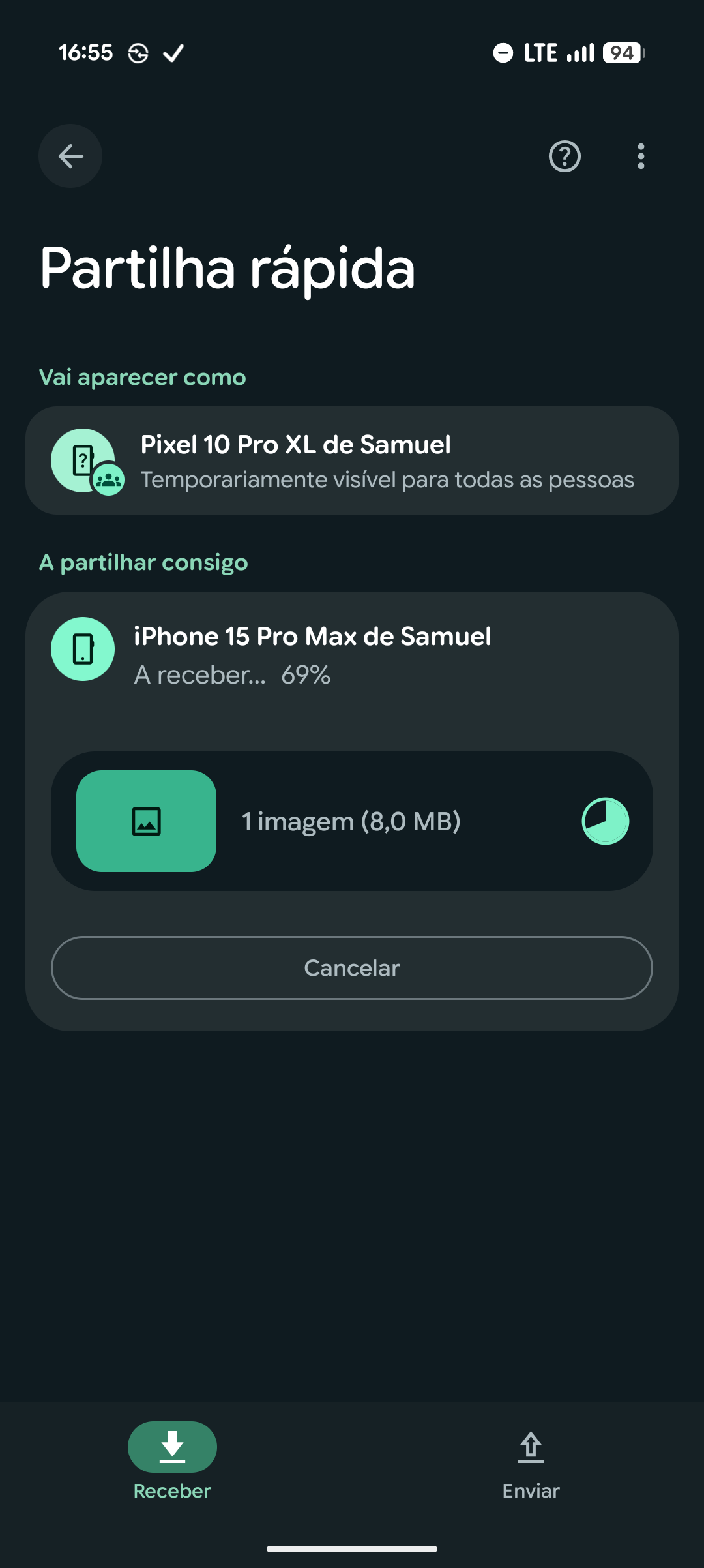Select the Receber tab

click(172, 1460)
